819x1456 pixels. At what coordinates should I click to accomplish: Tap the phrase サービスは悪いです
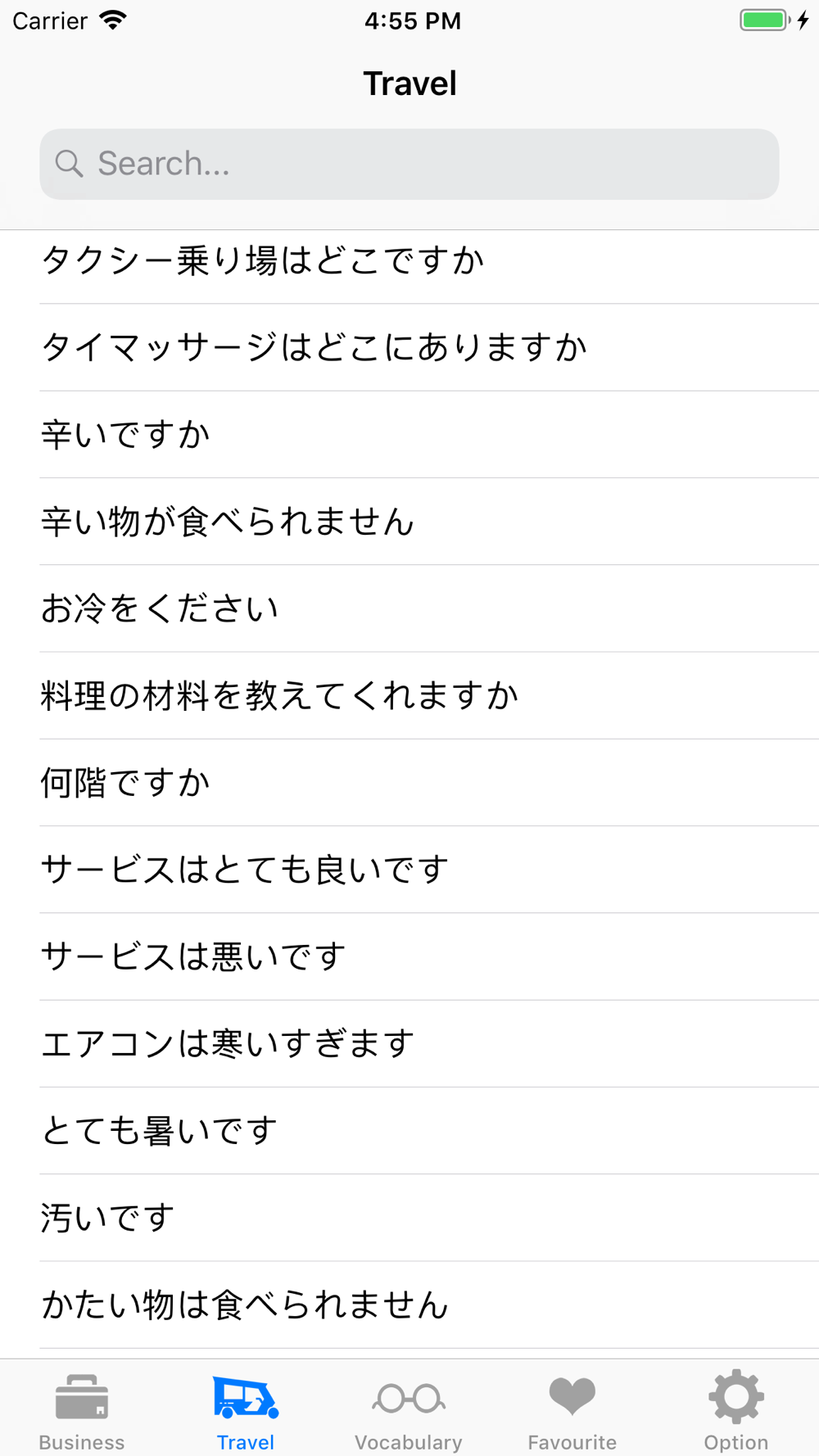coord(409,956)
